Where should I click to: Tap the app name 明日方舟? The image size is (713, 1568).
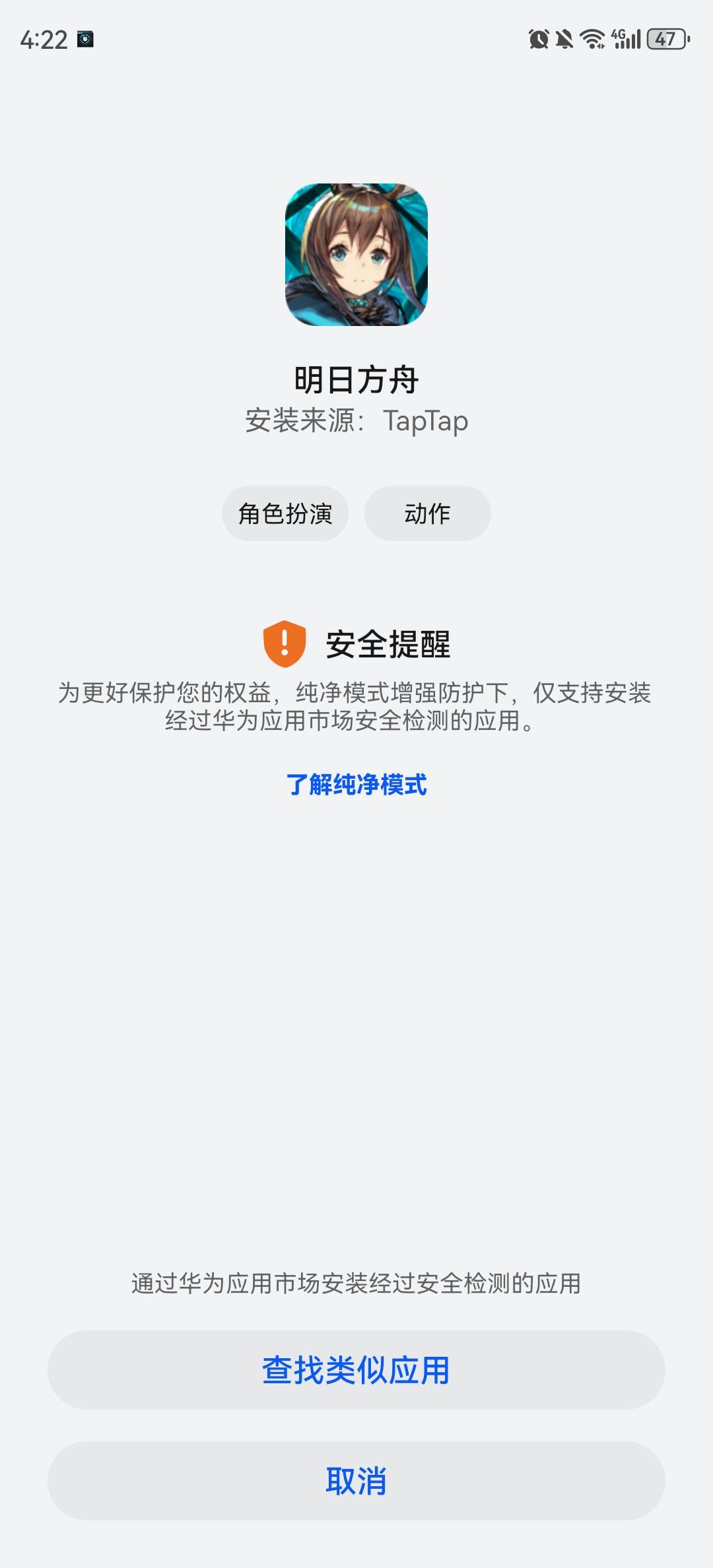pos(356,378)
